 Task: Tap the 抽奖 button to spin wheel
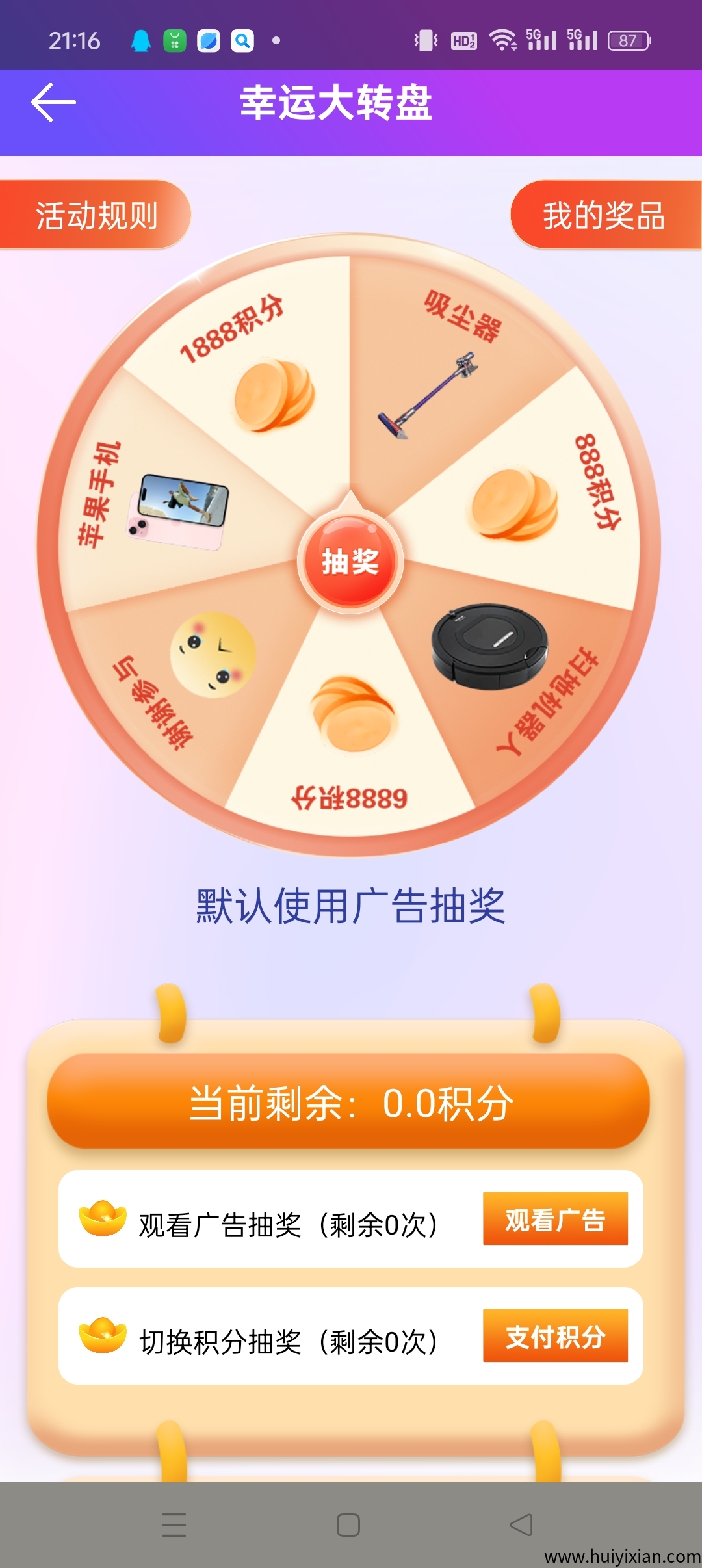[350, 562]
